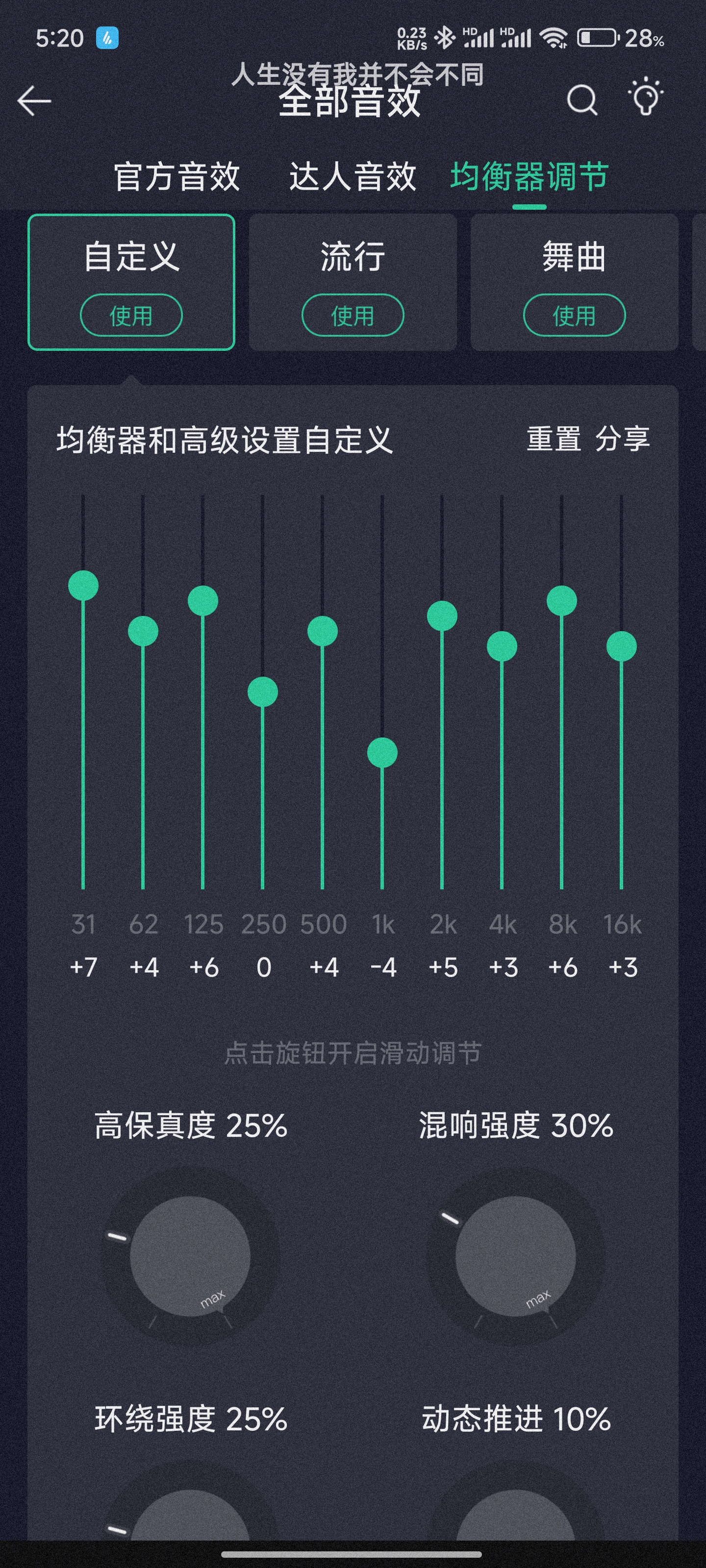The width and height of the screenshot is (706, 1568).
Task: Select the 均衡器调节 tab
Action: tap(529, 176)
